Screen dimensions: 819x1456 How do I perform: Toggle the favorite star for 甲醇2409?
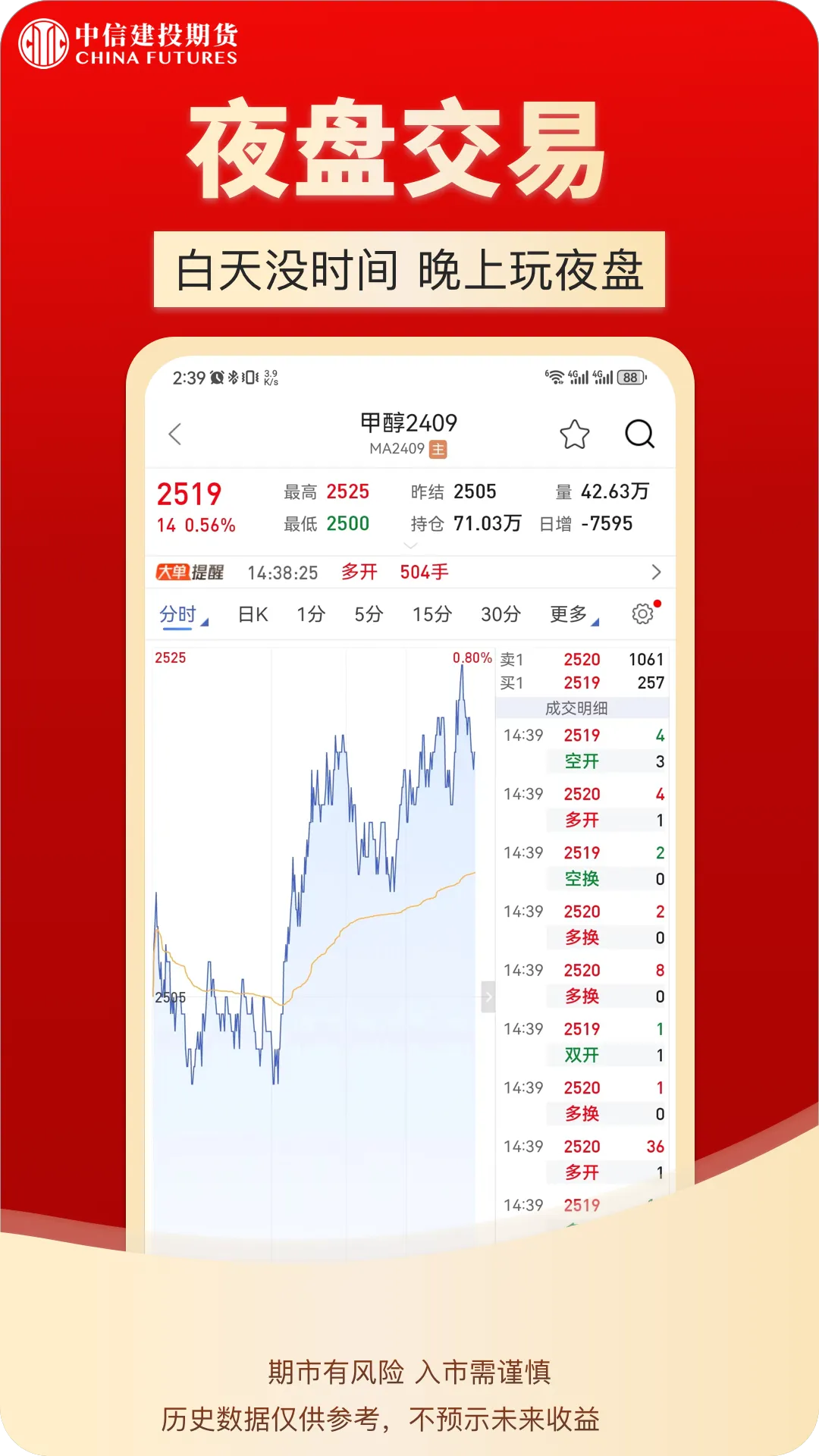575,434
